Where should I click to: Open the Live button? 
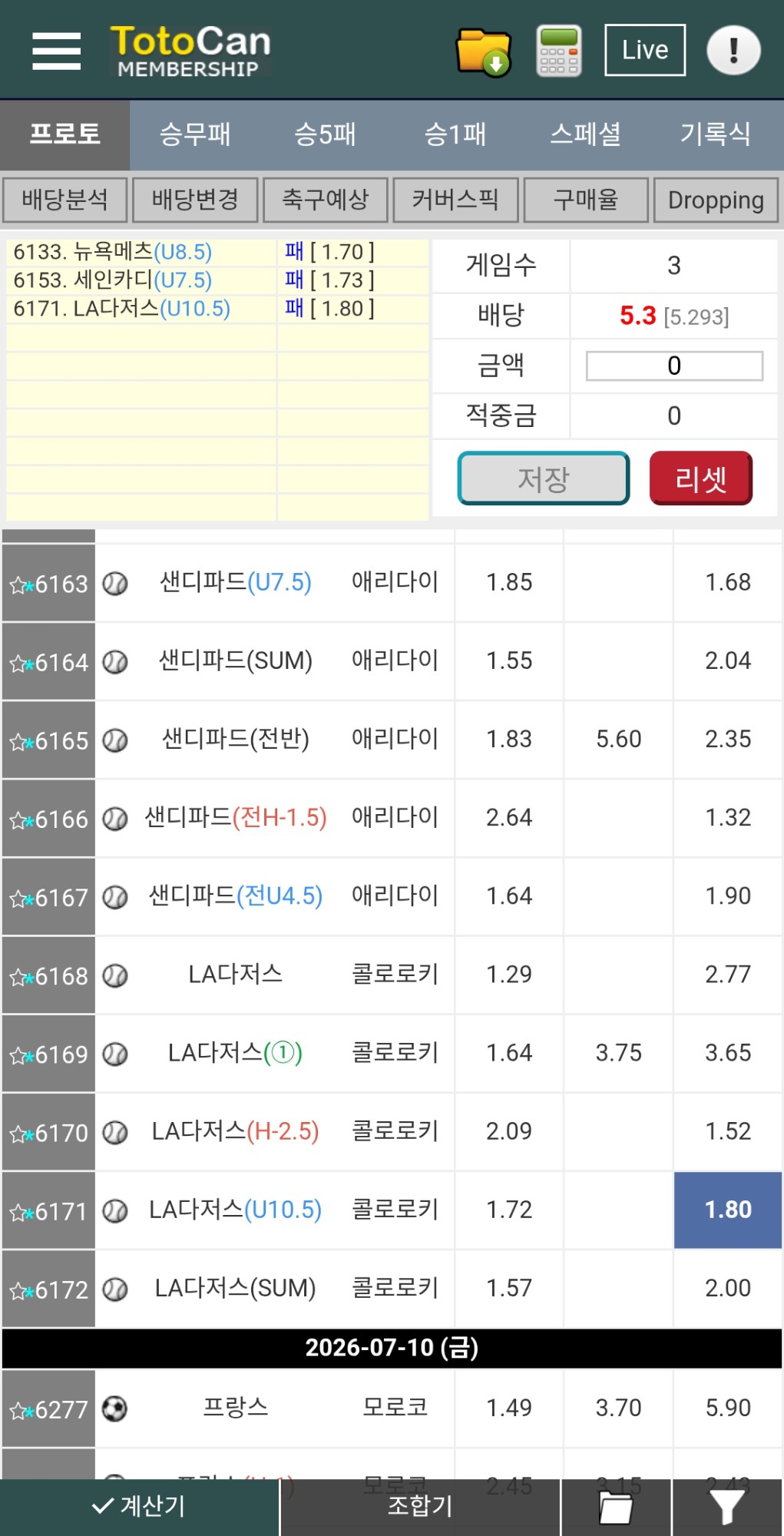click(645, 50)
